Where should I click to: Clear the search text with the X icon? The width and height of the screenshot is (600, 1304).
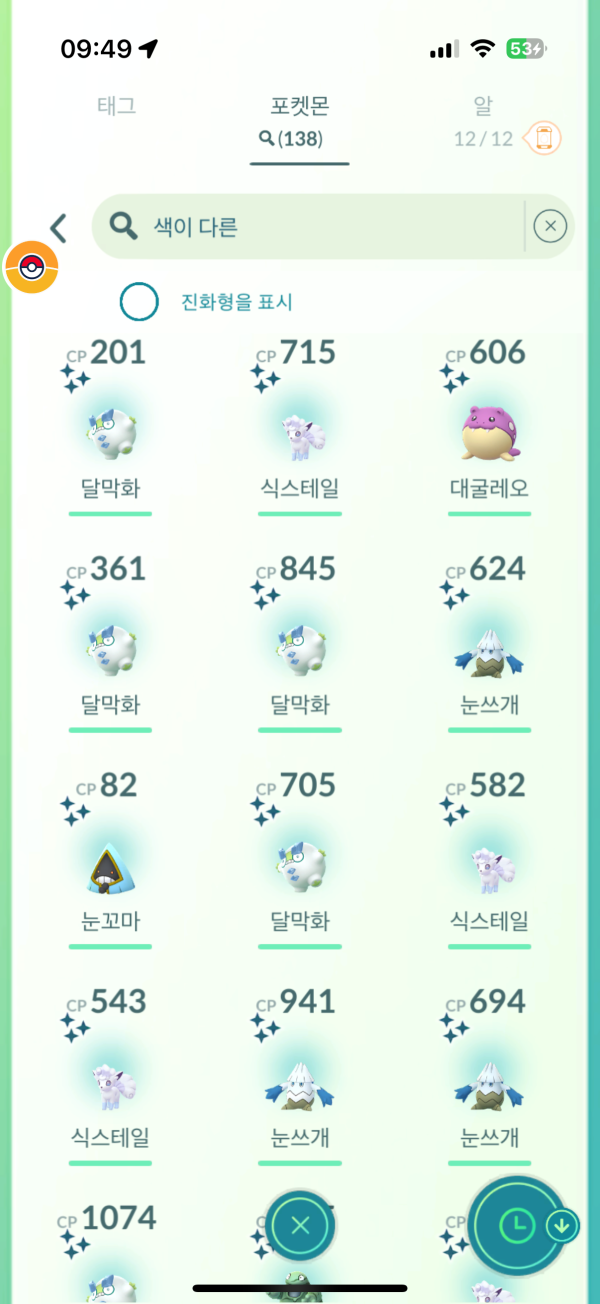click(550, 227)
